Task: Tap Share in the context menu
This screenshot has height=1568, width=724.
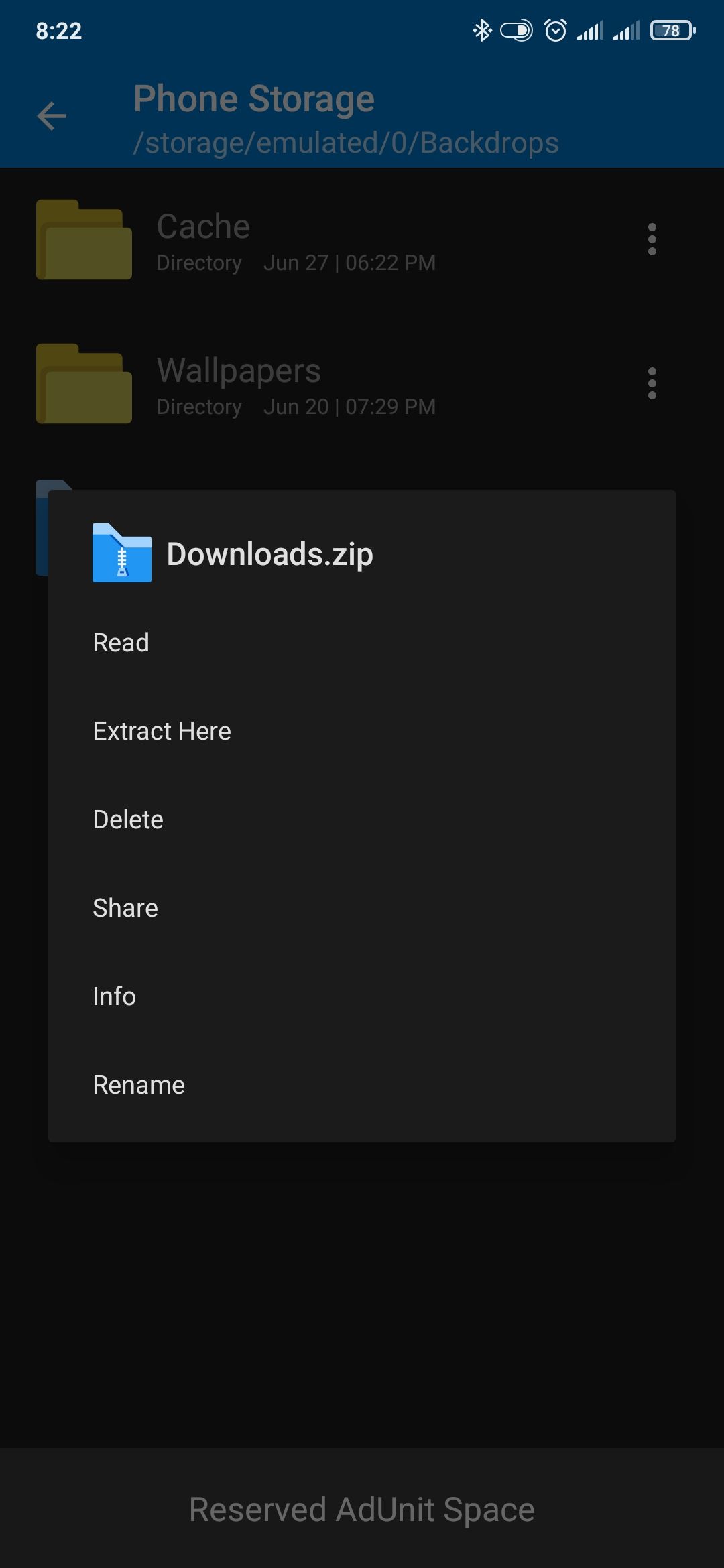Action: coord(125,907)
